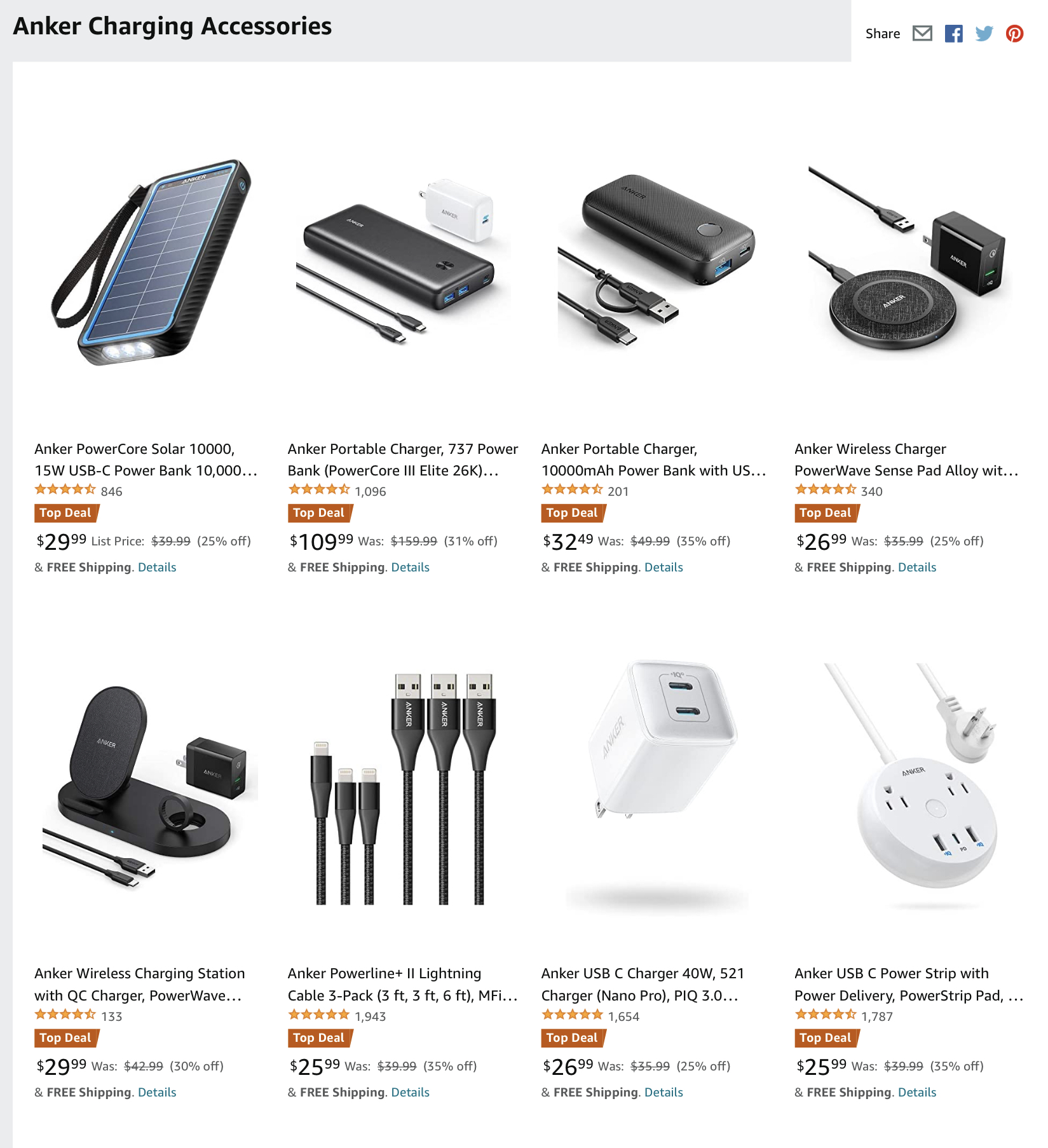Open shipping Details for 737 Power Bank

(410, 567)
